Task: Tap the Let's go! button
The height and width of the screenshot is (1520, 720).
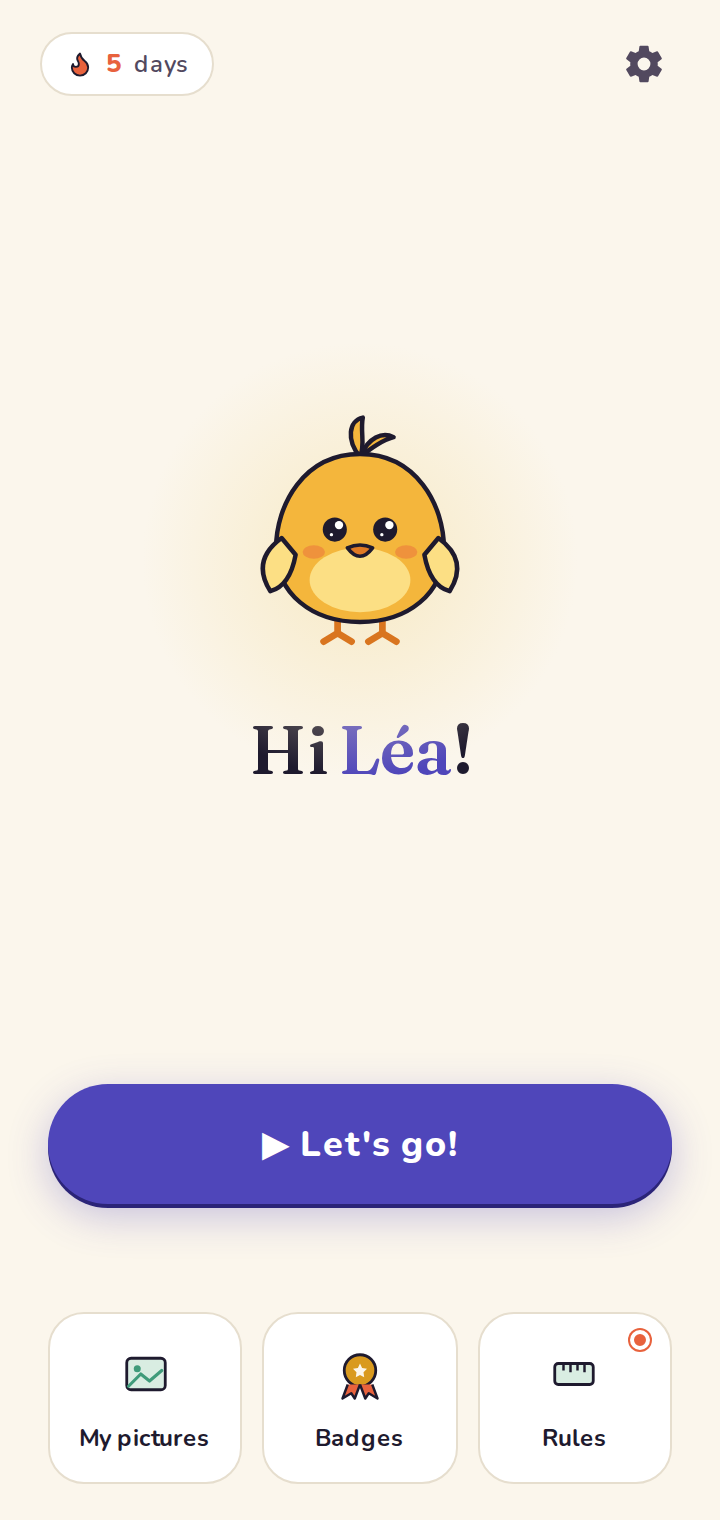Action: 360,1145
